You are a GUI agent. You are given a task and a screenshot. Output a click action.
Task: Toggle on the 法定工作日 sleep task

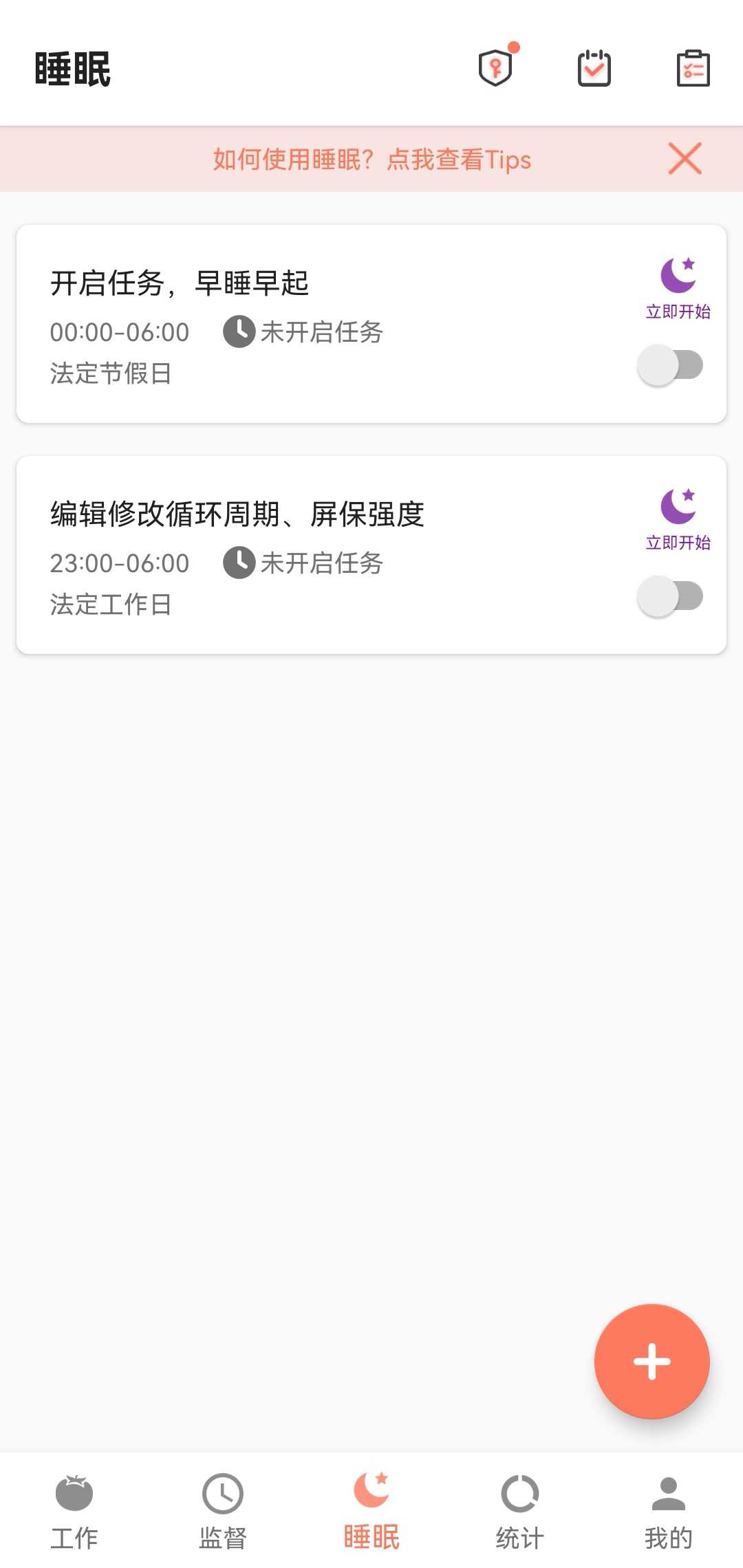(671, 596)
